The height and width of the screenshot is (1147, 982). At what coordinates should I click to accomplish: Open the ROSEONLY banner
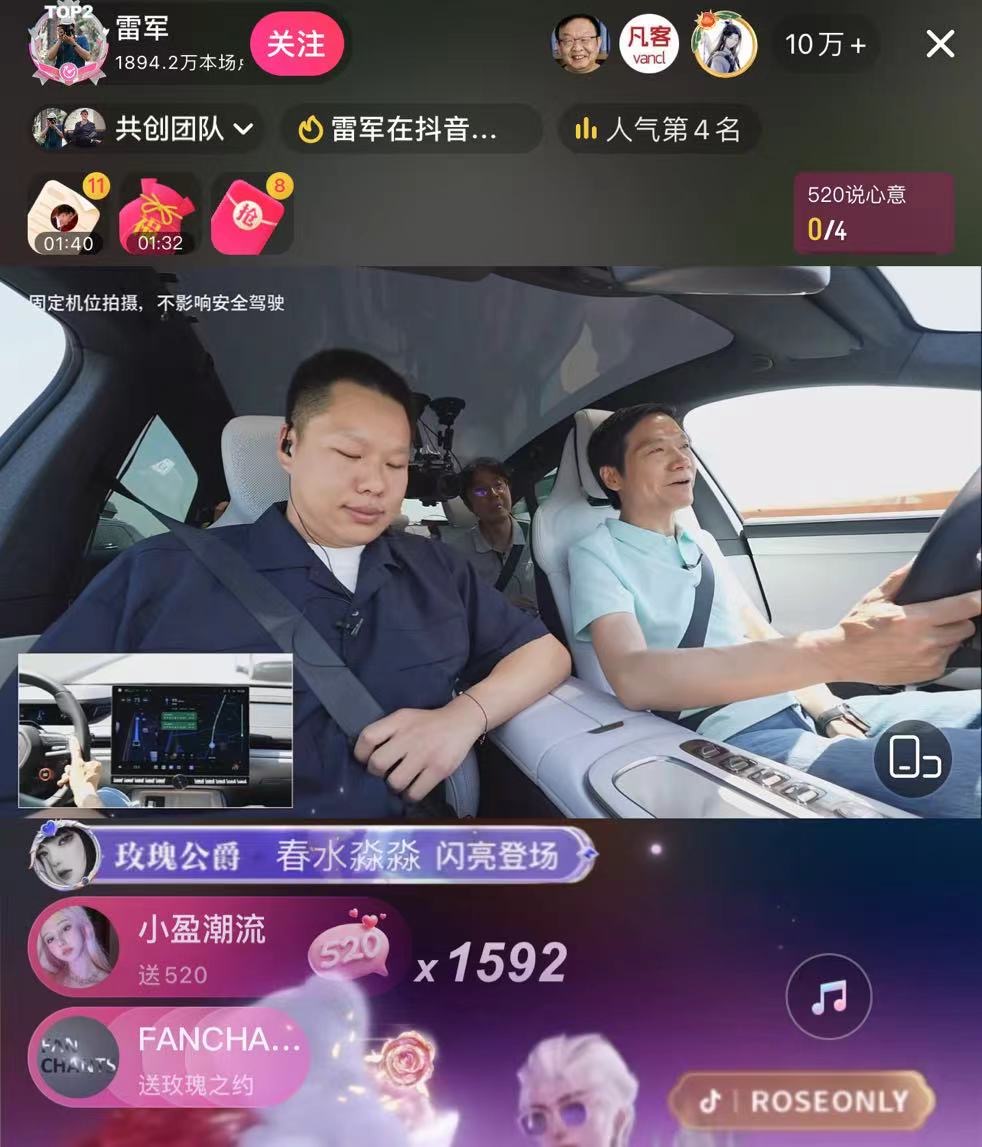point(803,1101)
